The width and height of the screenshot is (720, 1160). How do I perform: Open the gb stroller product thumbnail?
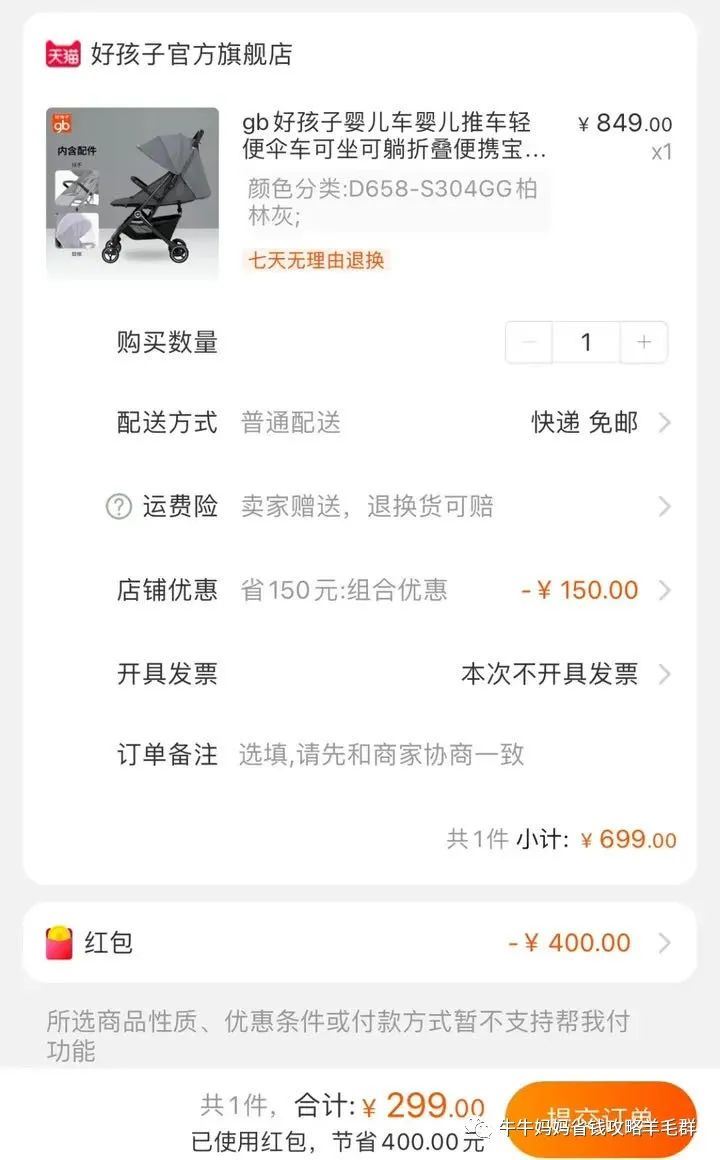click(x=132, y=194)
